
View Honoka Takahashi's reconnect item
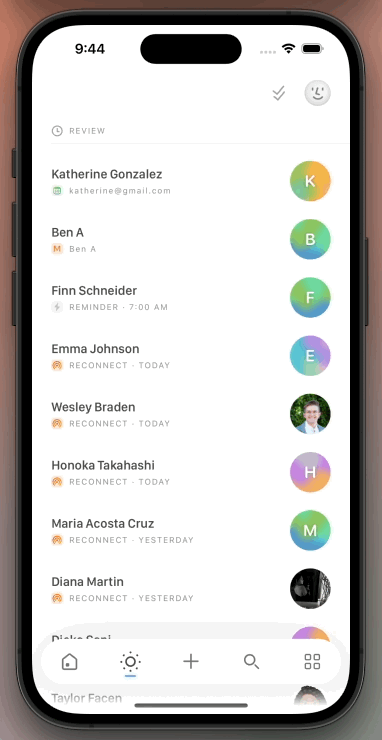coord(191,472)
